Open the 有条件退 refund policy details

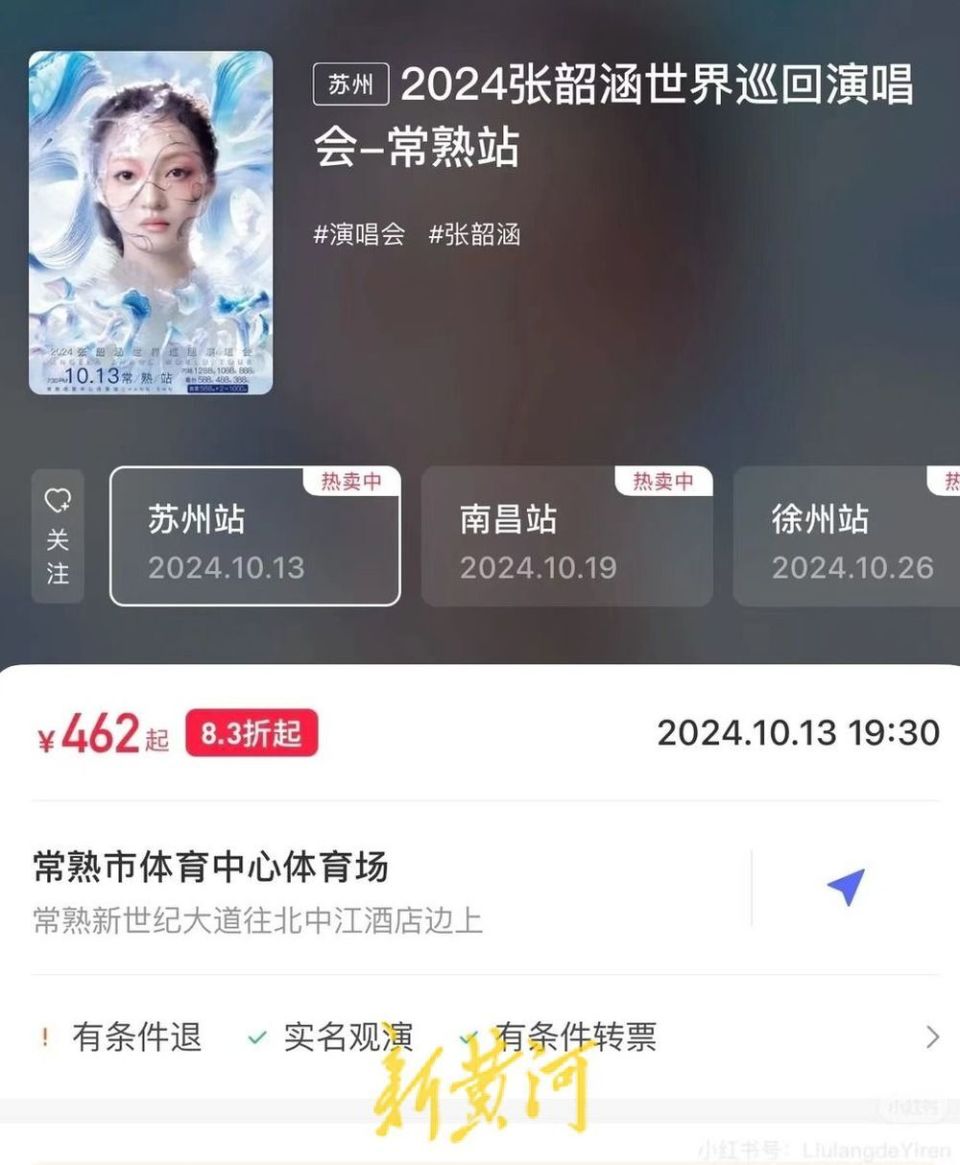click(135, 1038)
